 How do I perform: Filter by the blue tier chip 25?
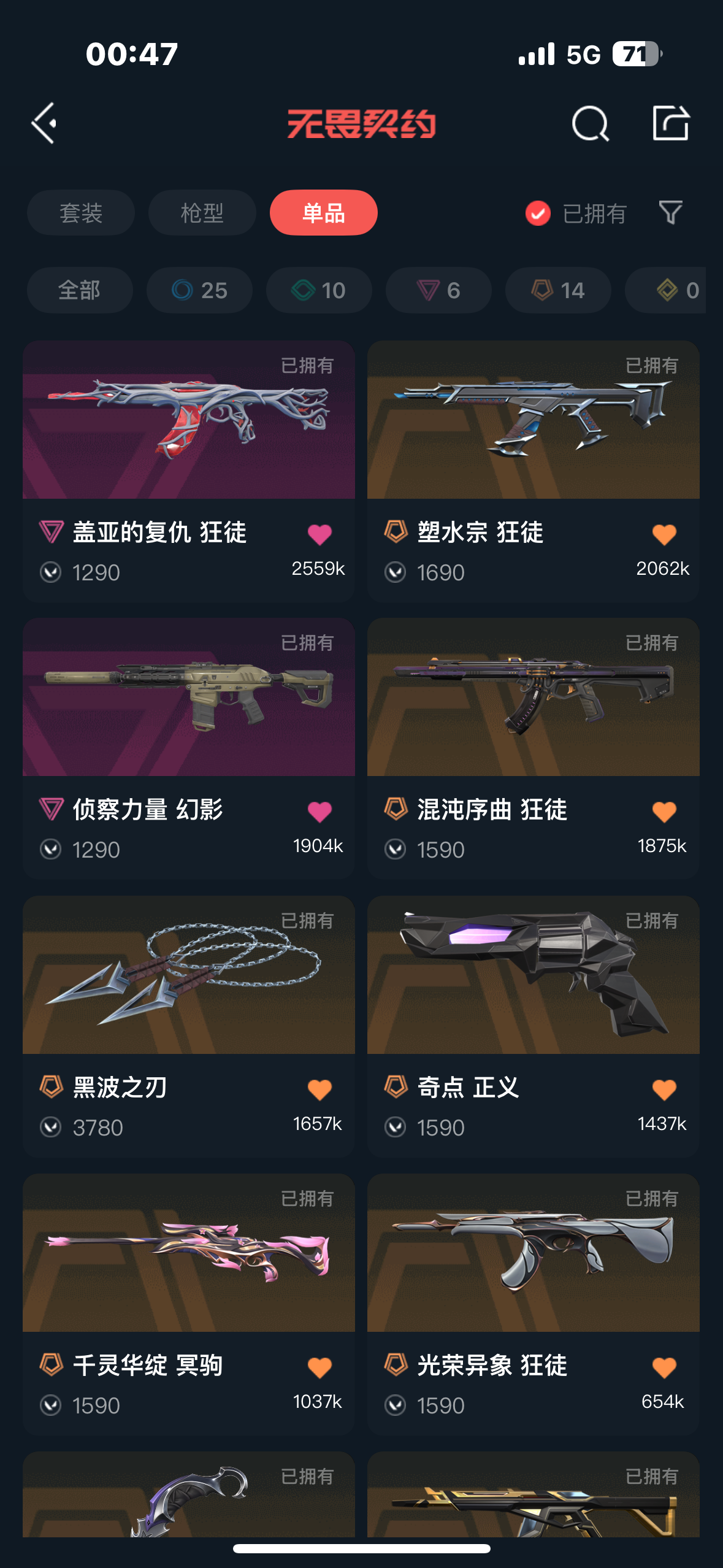199,290
